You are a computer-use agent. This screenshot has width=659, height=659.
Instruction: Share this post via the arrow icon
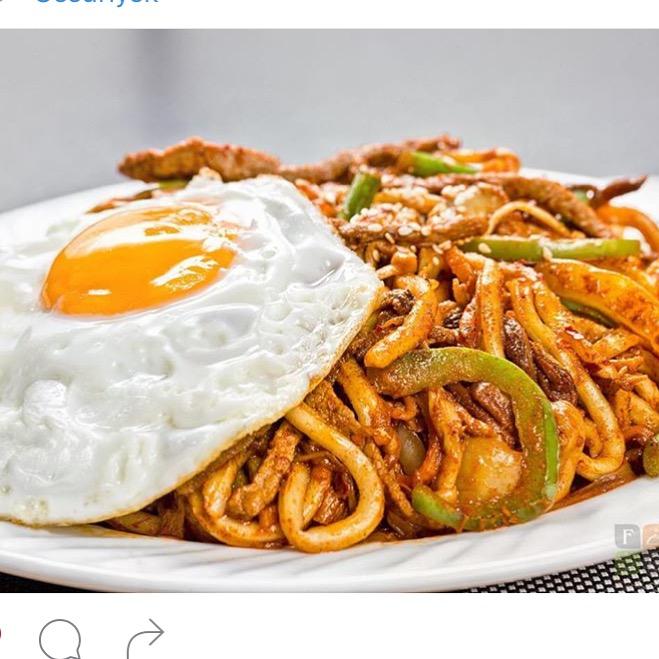(x=145, y=639)
